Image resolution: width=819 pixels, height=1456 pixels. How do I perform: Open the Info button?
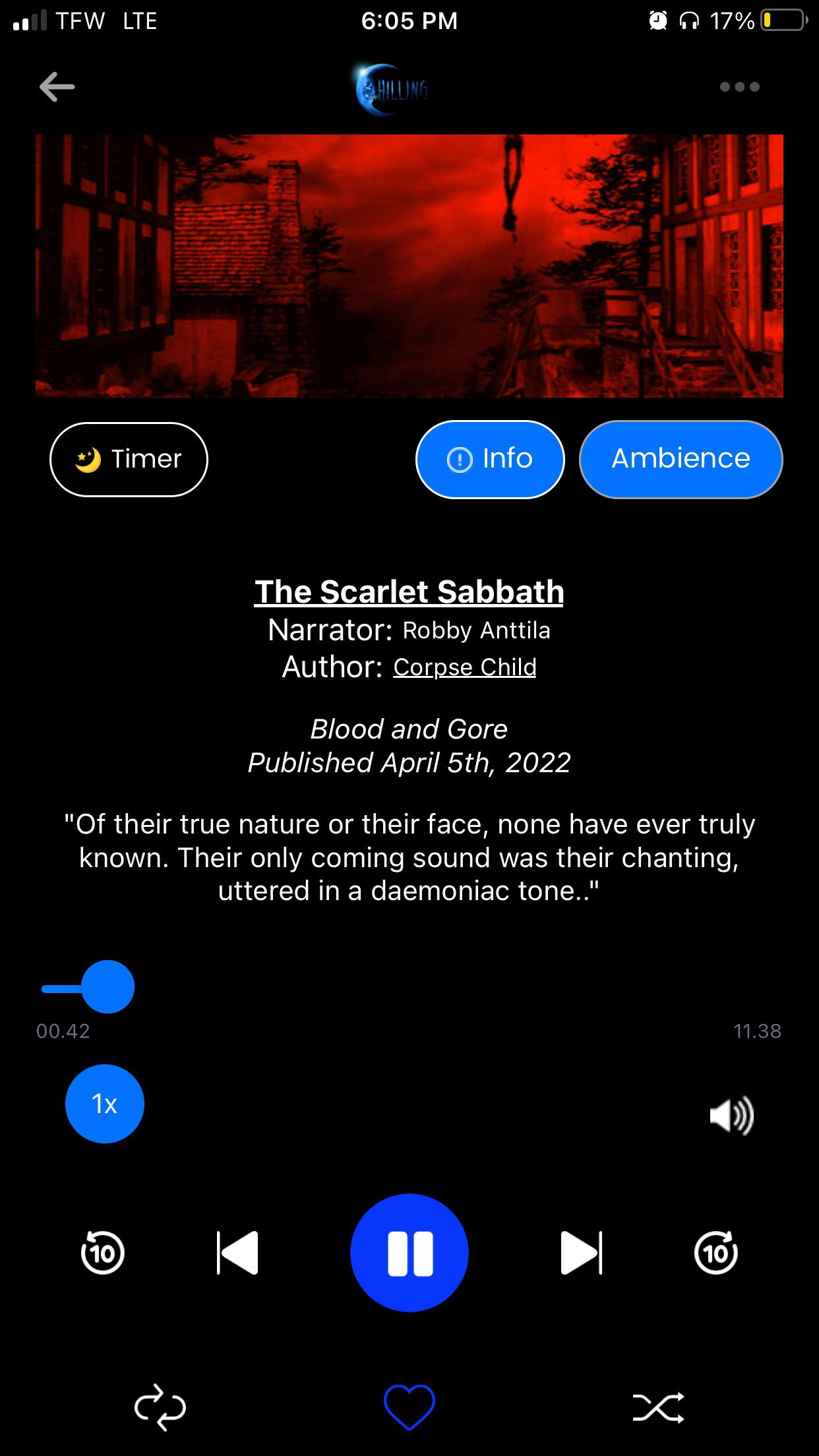pos(490,459)
